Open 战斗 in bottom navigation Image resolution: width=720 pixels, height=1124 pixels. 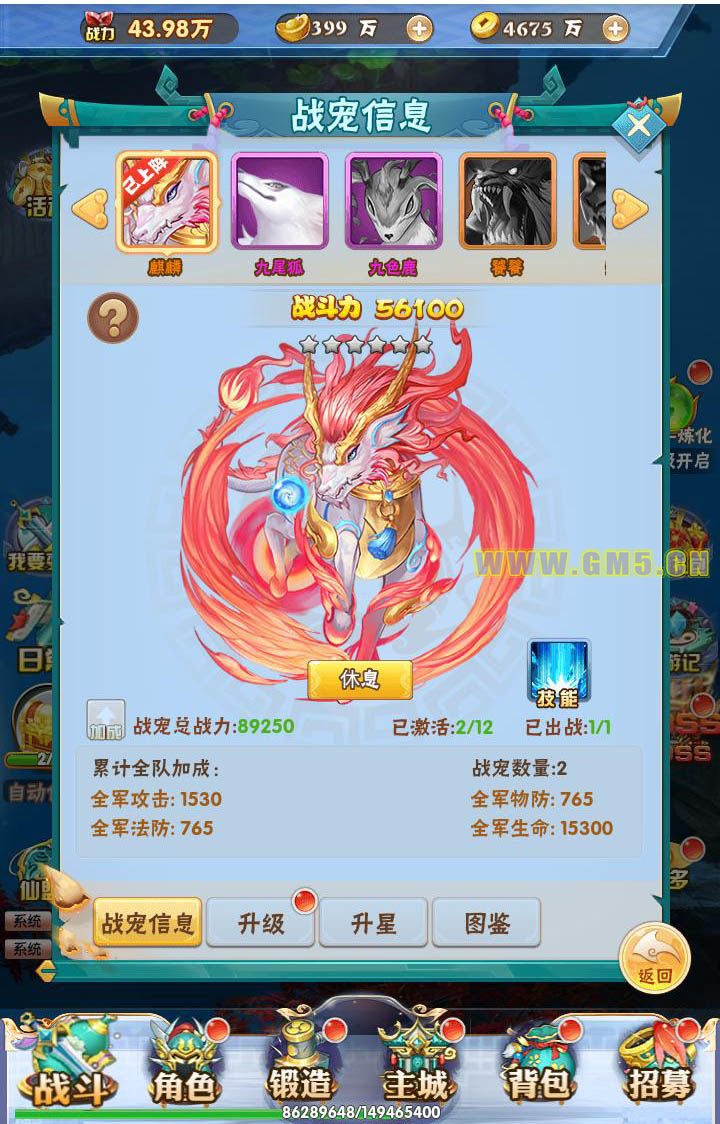68,1065
